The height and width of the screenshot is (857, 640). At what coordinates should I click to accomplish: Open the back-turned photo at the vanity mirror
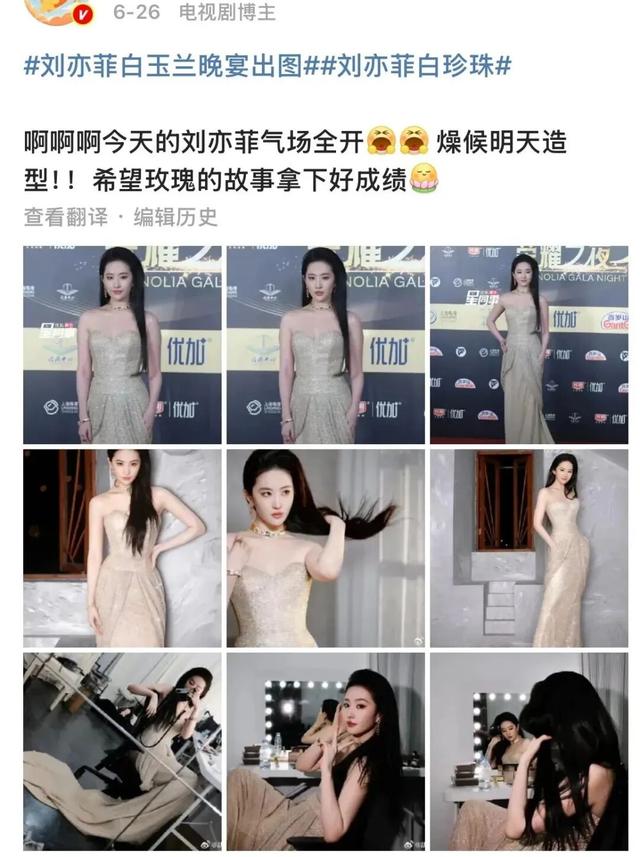point(529,751)
